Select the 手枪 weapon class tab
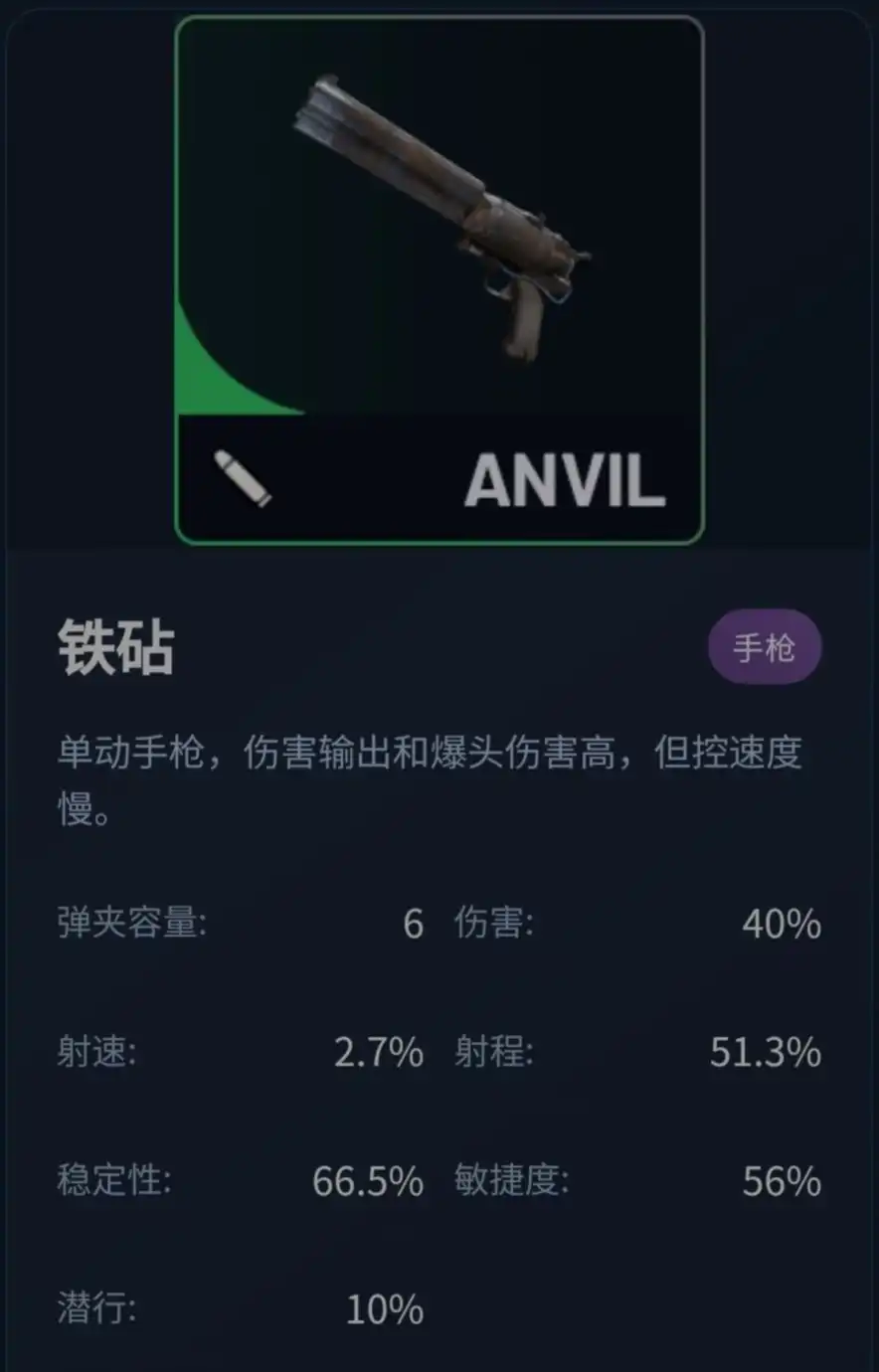 (764, 647)
